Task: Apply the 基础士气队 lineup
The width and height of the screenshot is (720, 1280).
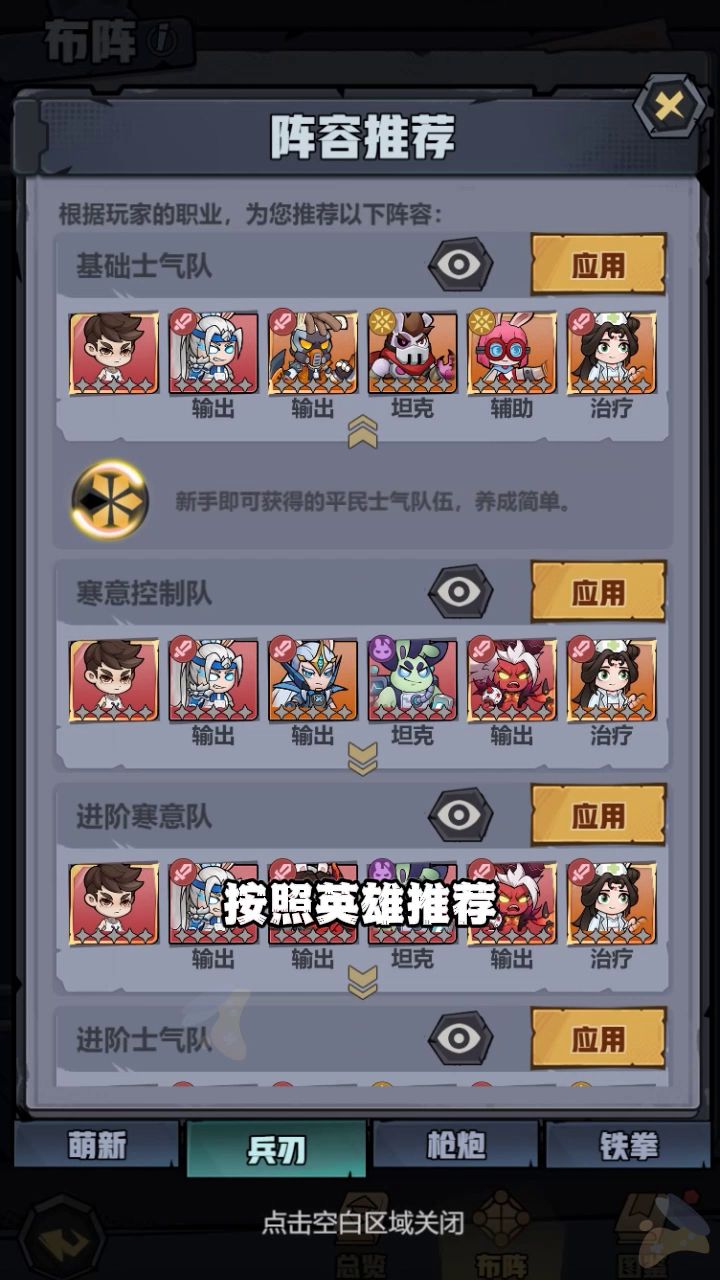Action: tap(598, 265)
